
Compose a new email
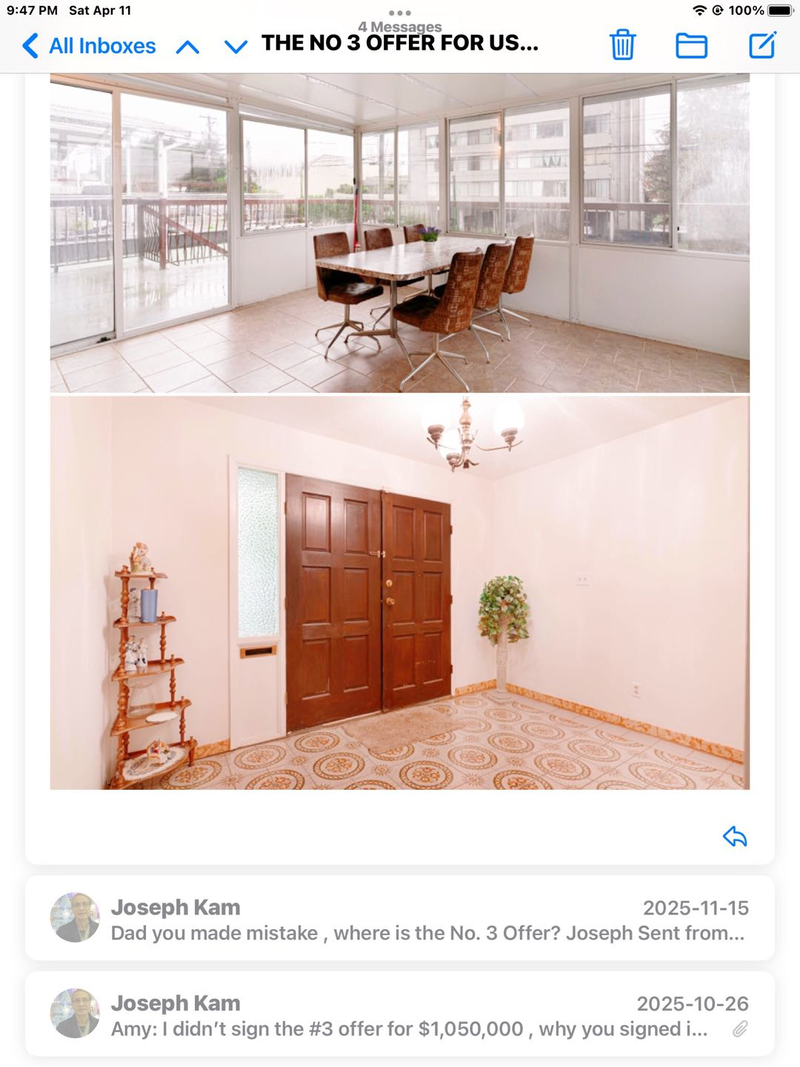pyautogui.click(x=762, y=45)
